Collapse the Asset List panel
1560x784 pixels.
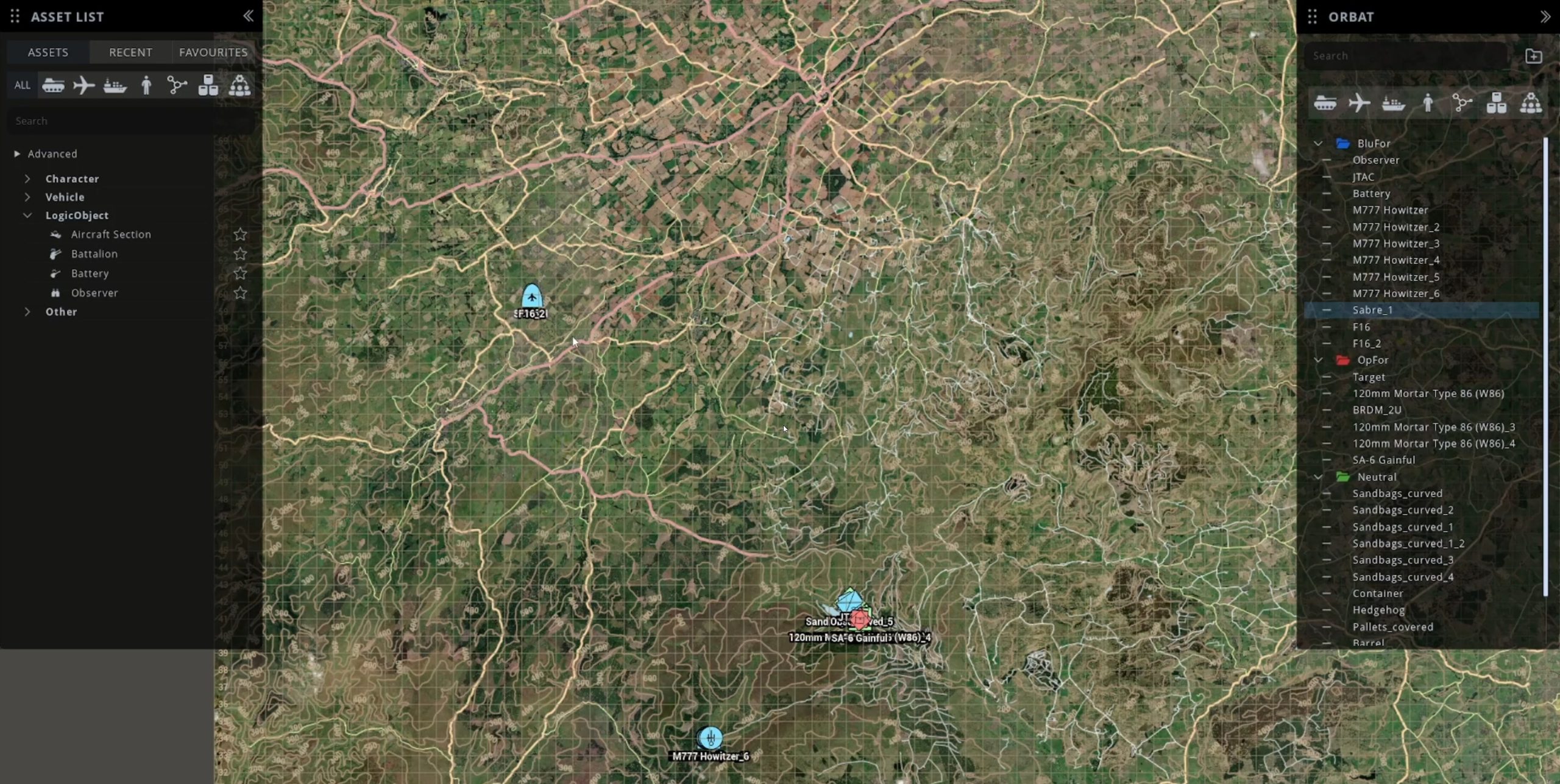tap(248, 16)
